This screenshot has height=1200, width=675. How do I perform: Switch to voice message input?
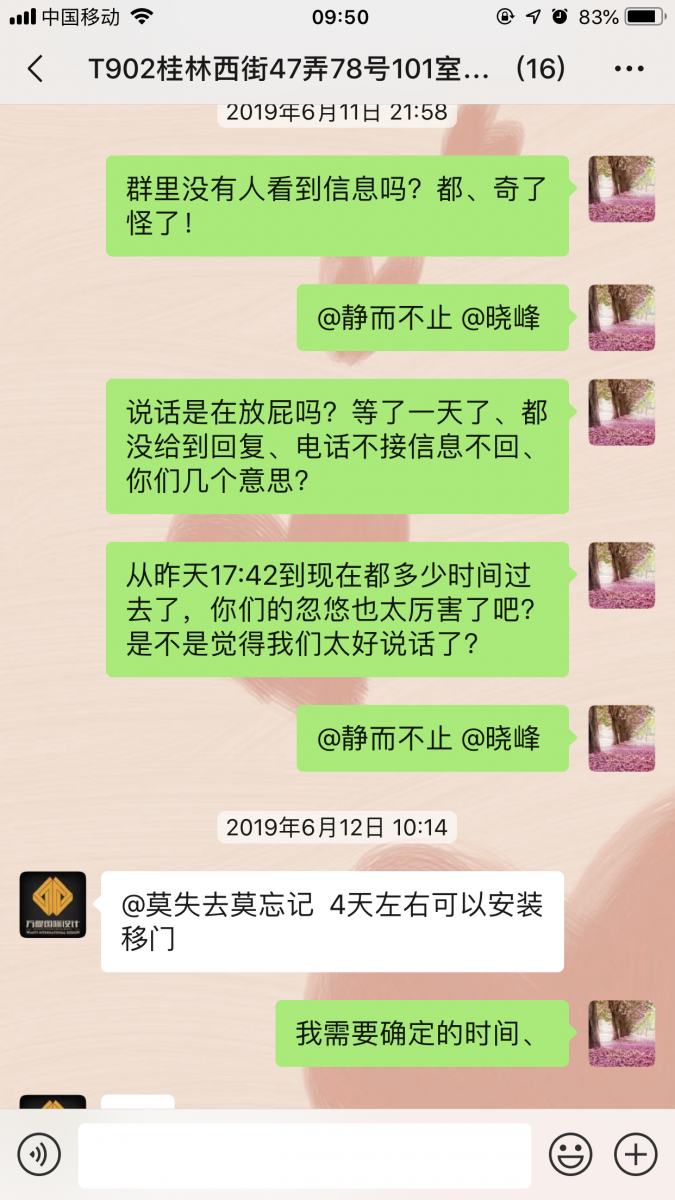click(x=39, y=1155)
